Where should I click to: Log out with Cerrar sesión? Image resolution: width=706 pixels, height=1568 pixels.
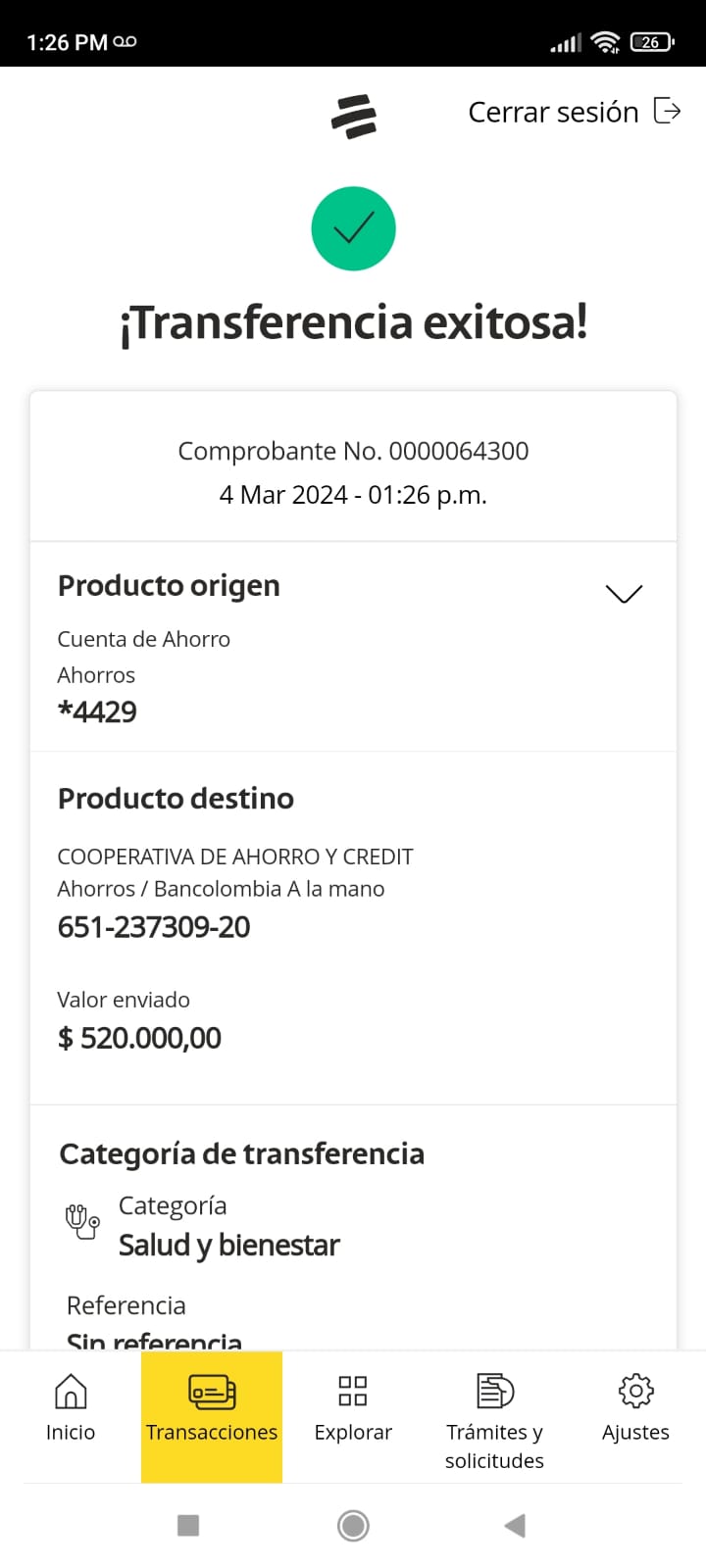click(574, 112)
